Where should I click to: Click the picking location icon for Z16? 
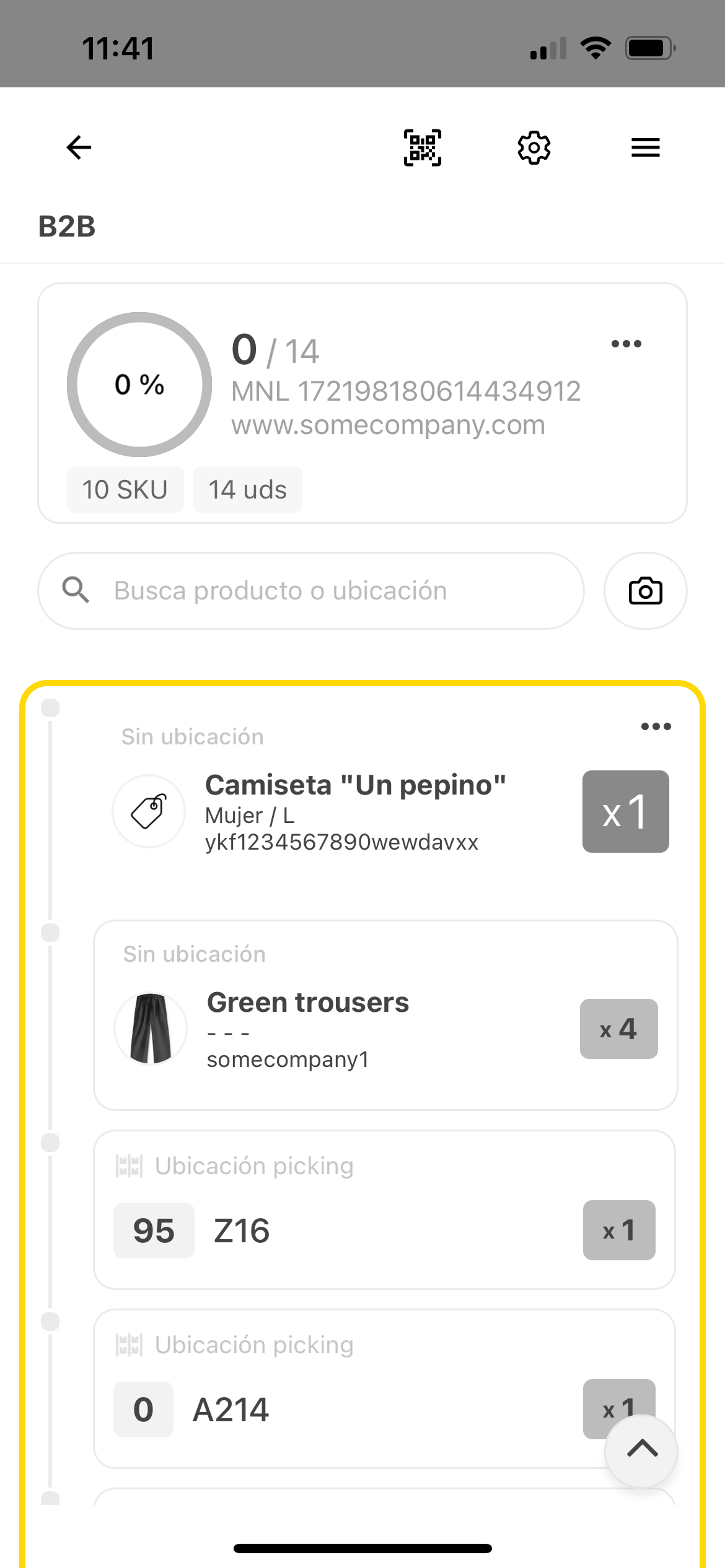point(130,1165)
